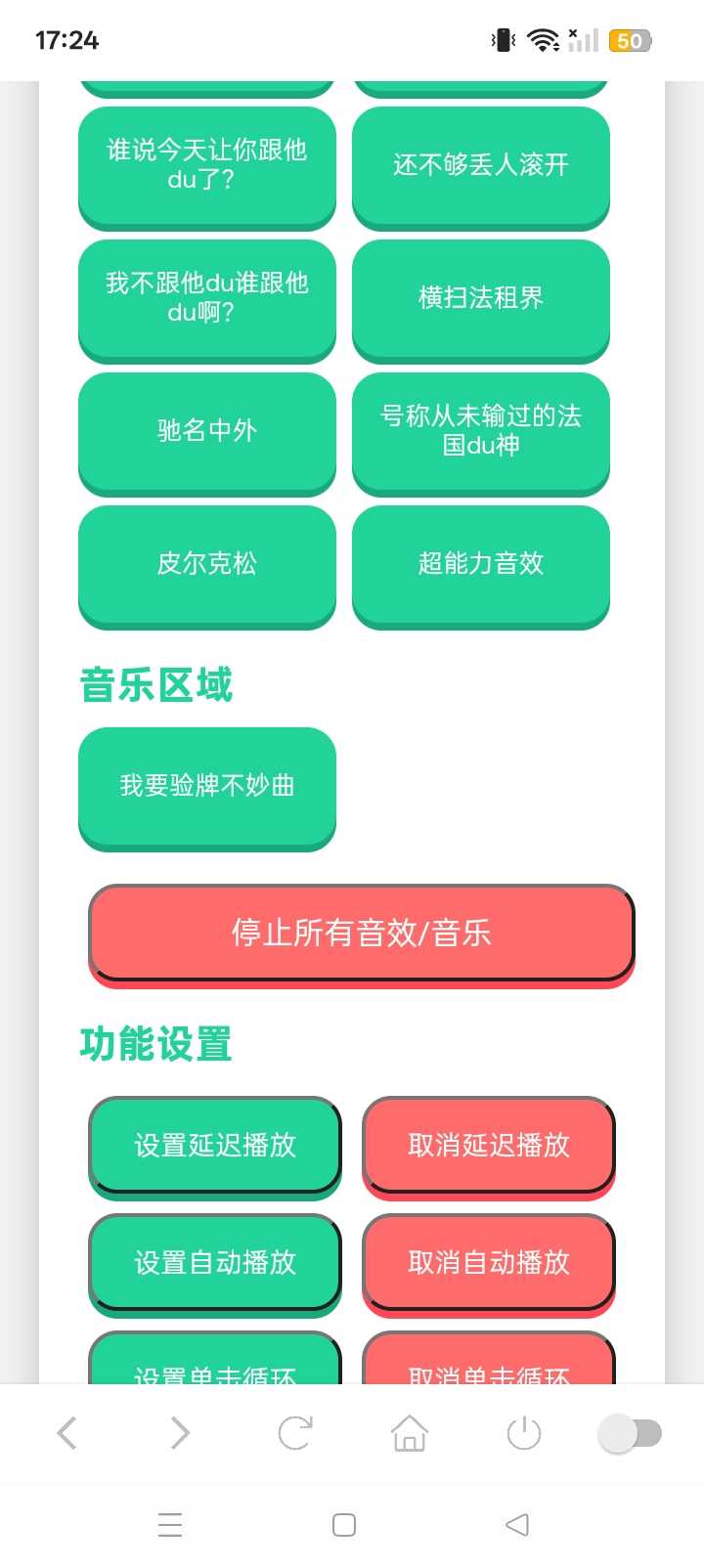Go back with the browser back arrow
The image size is (704, 1568).
67,1433
